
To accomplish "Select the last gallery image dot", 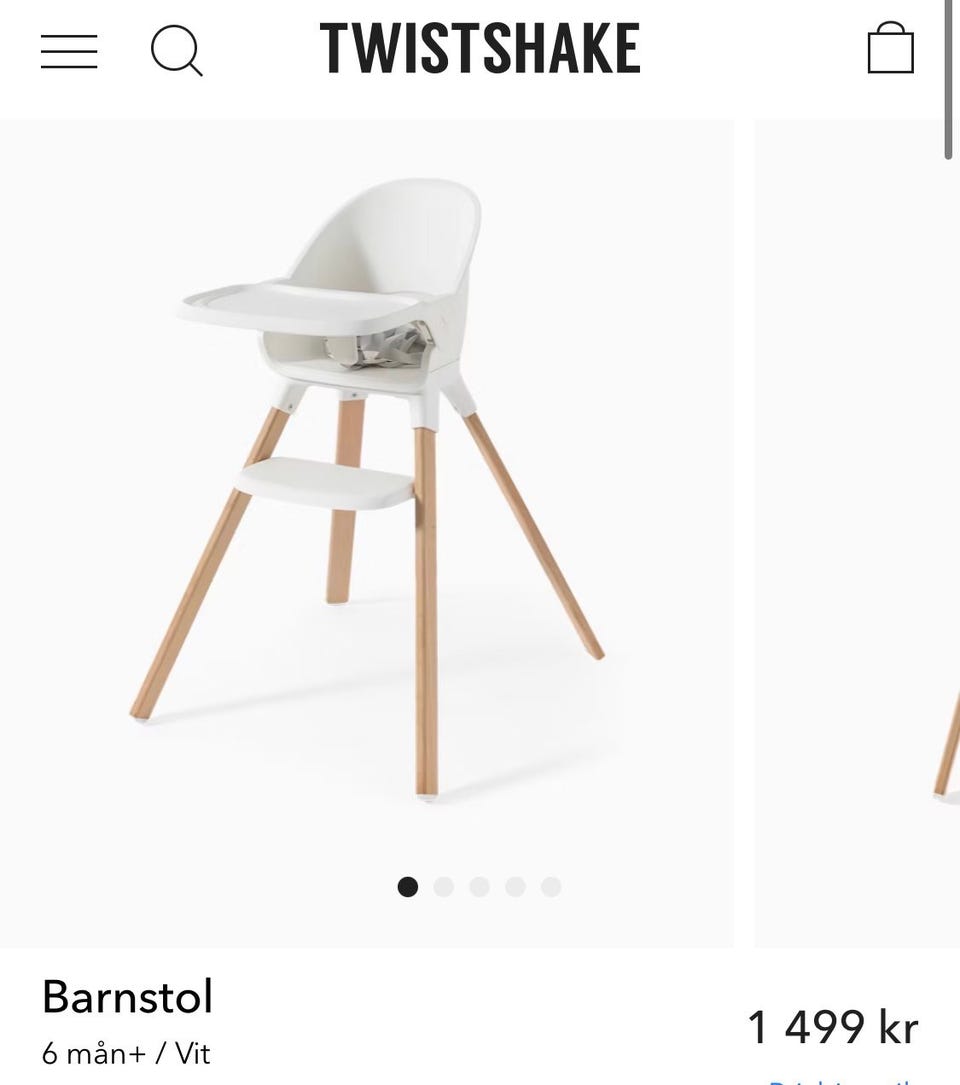I will [x=551, y=887].
